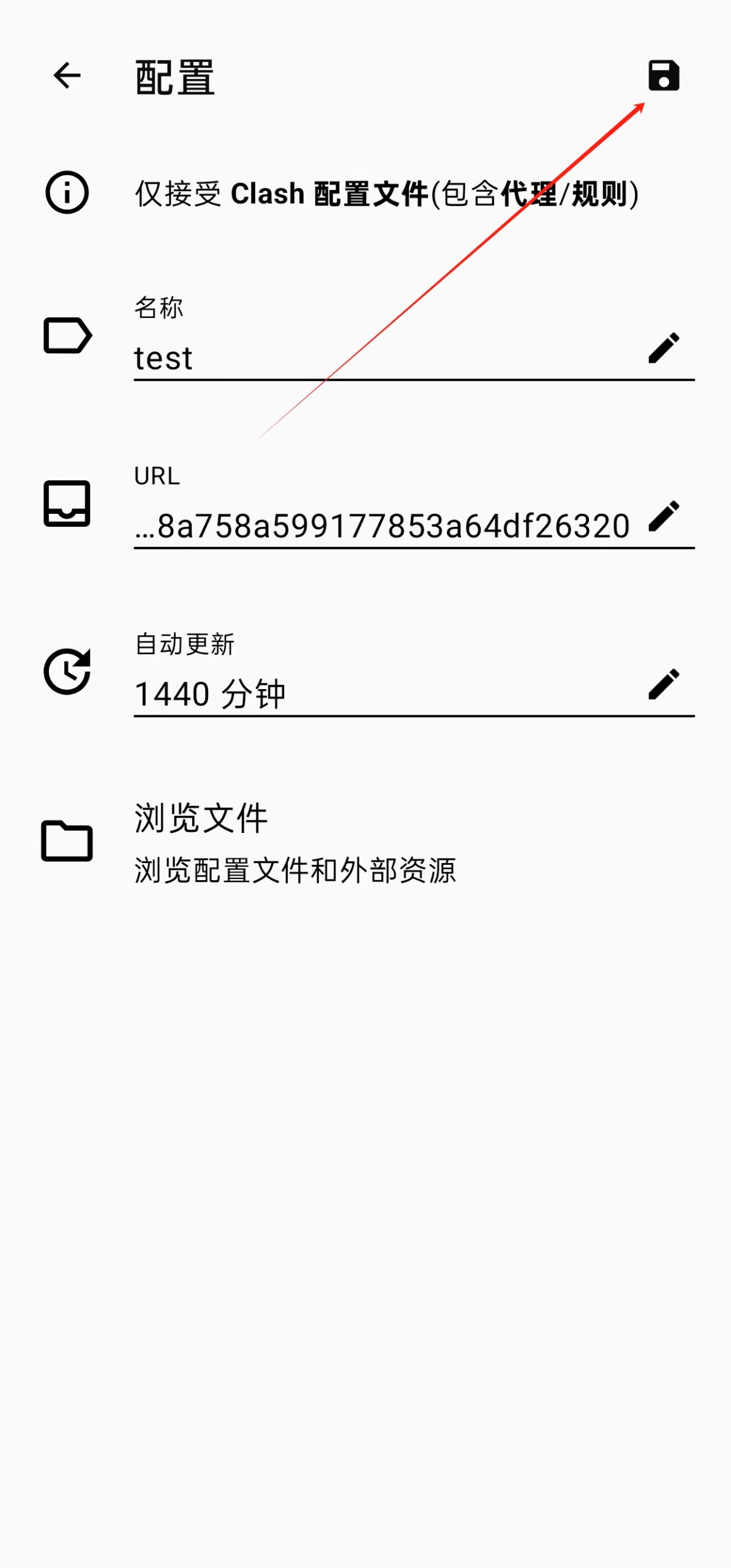Open 浏览文件 to browse config files

[x=294, y=842]
